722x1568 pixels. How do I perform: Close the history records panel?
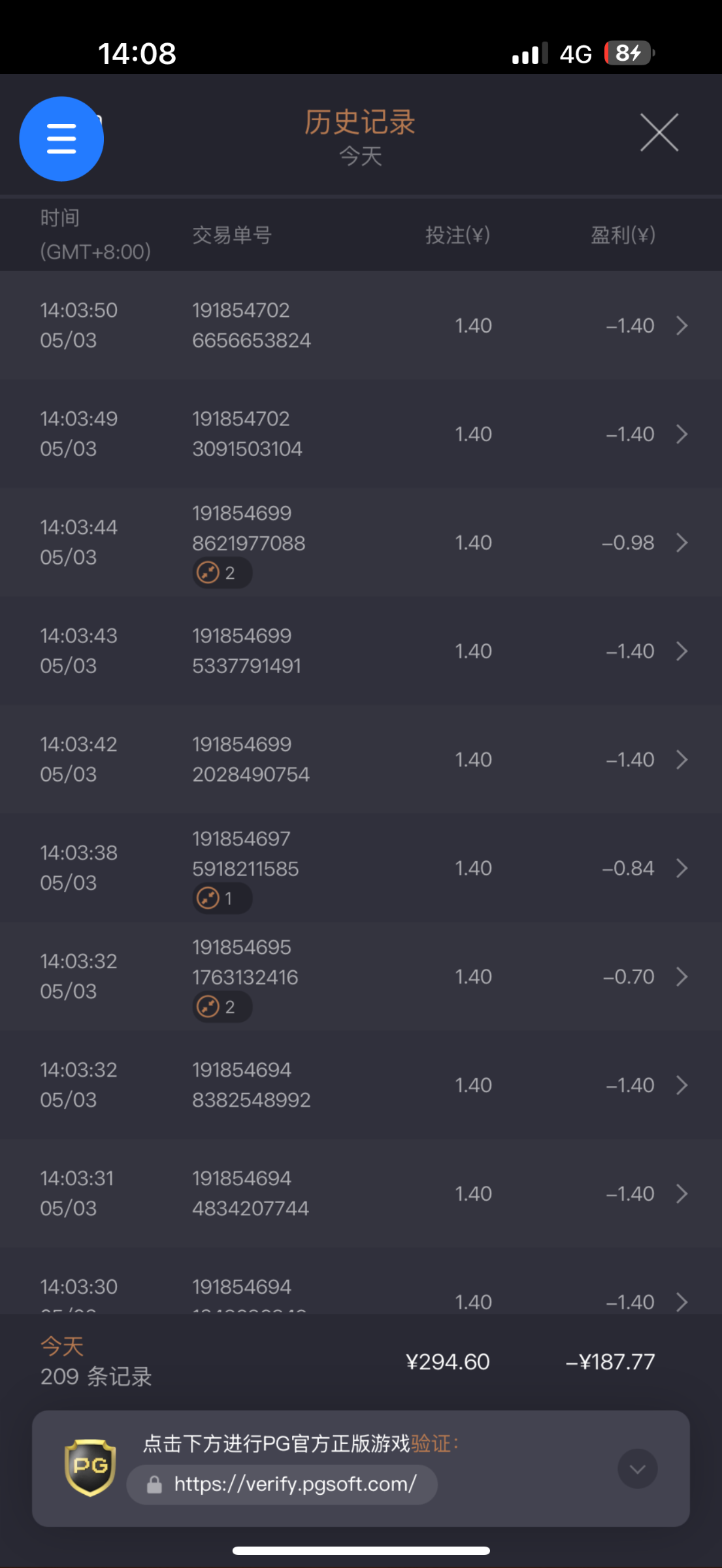(659, 133)
